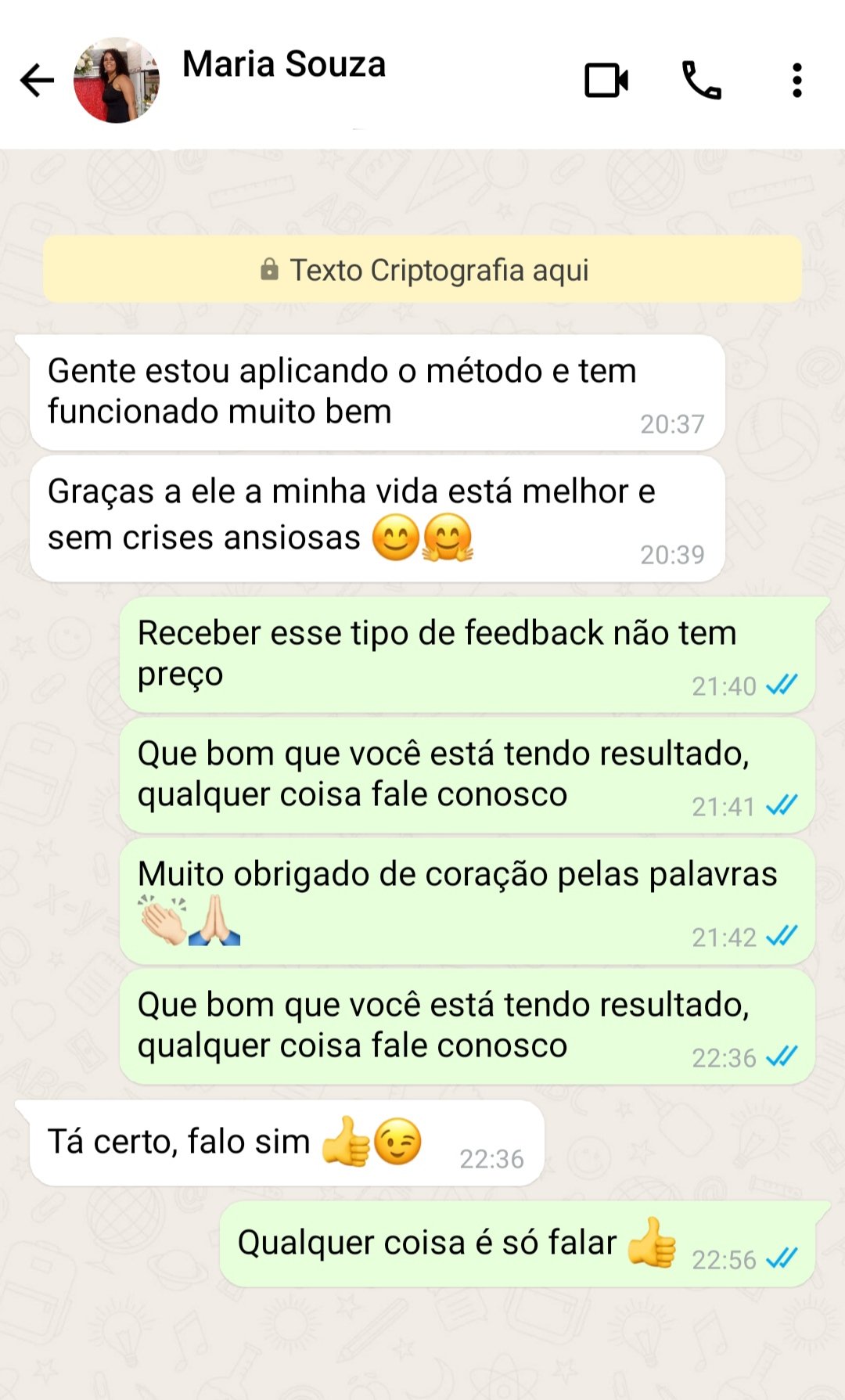Open the three-dot options menu
The image size is (845, 1400).
point(797,78)
